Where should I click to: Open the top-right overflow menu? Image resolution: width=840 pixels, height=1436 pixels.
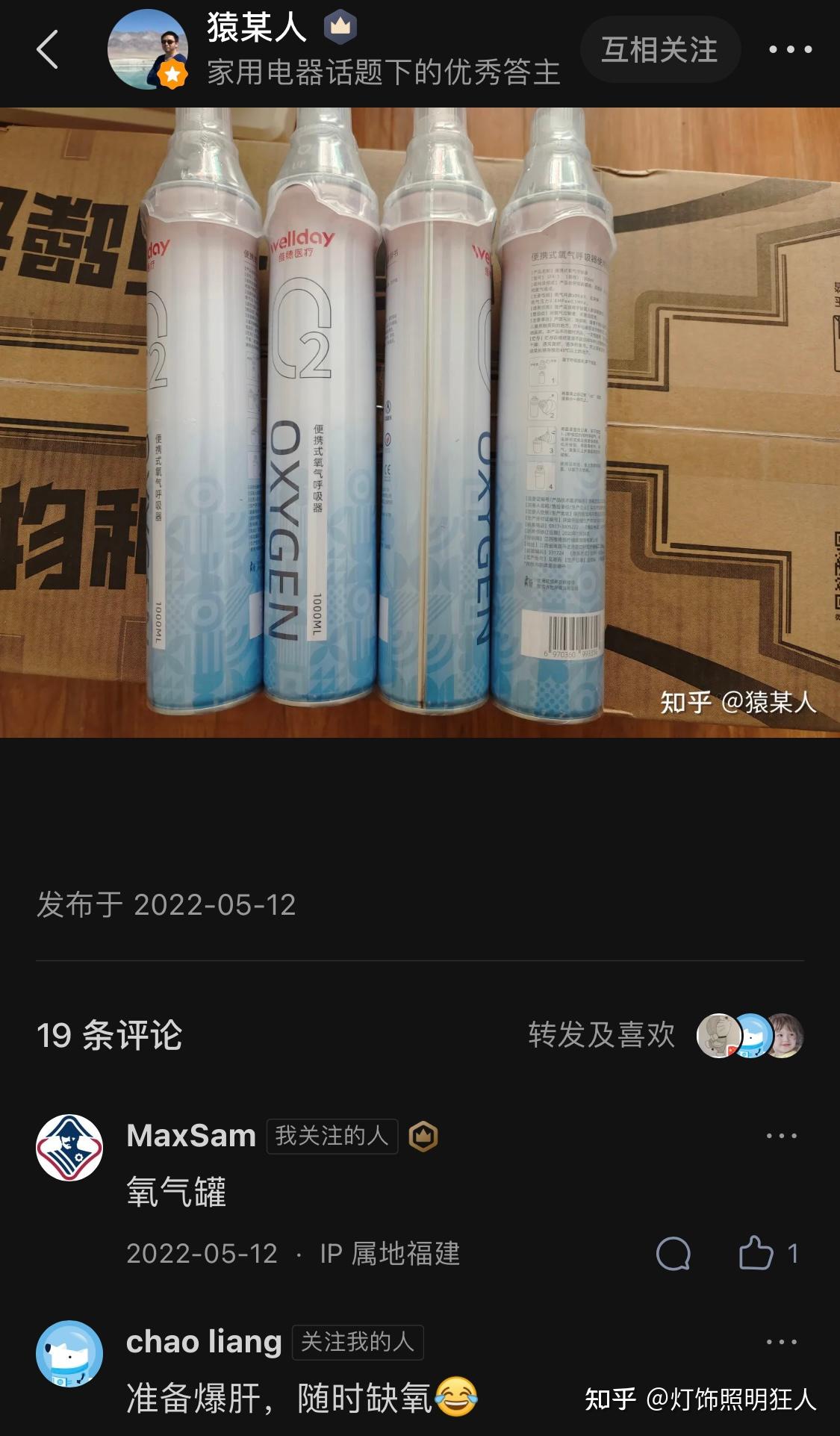[790, 49]
